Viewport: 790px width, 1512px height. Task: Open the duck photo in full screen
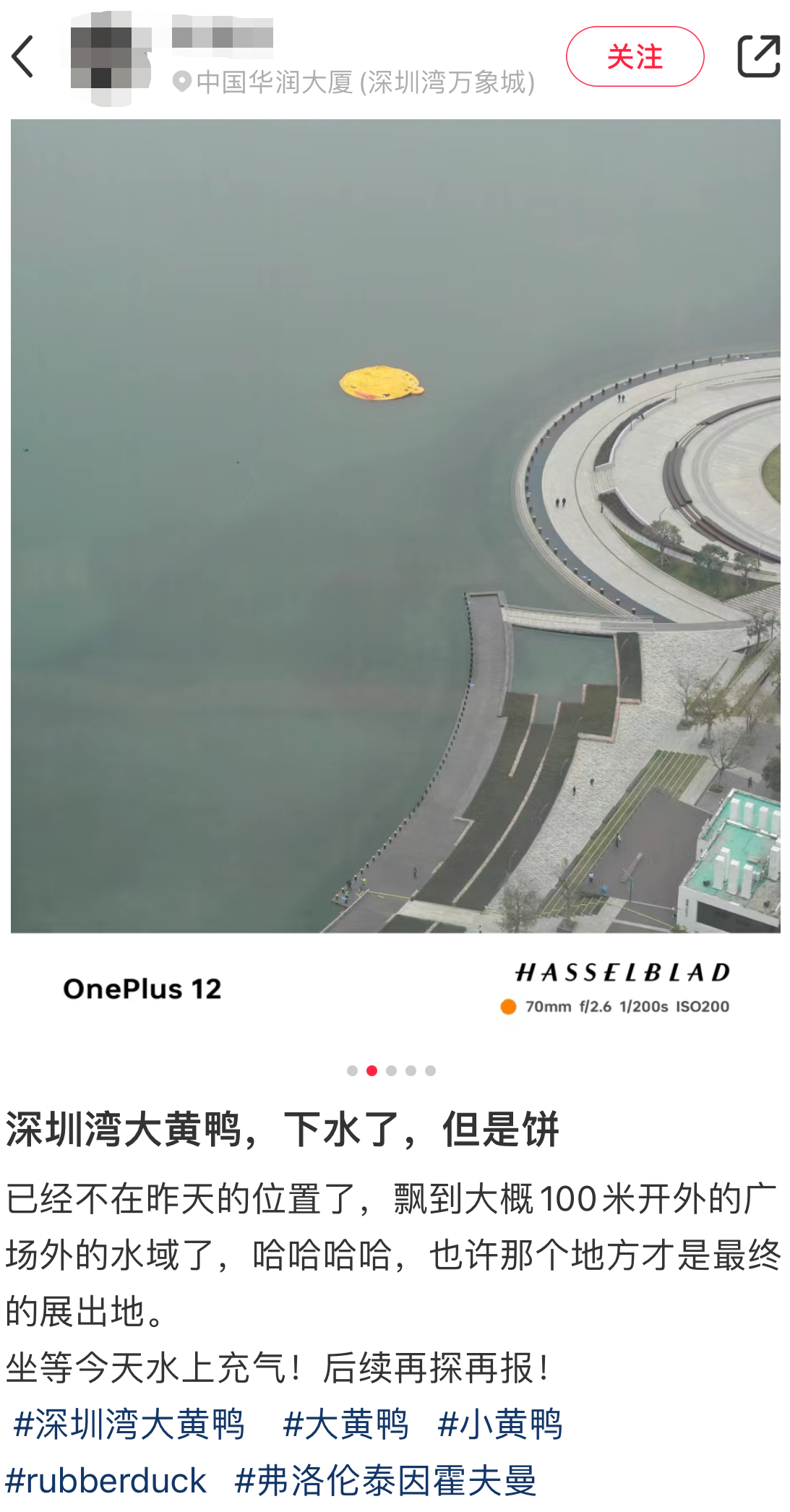click(x=395, y=525)
